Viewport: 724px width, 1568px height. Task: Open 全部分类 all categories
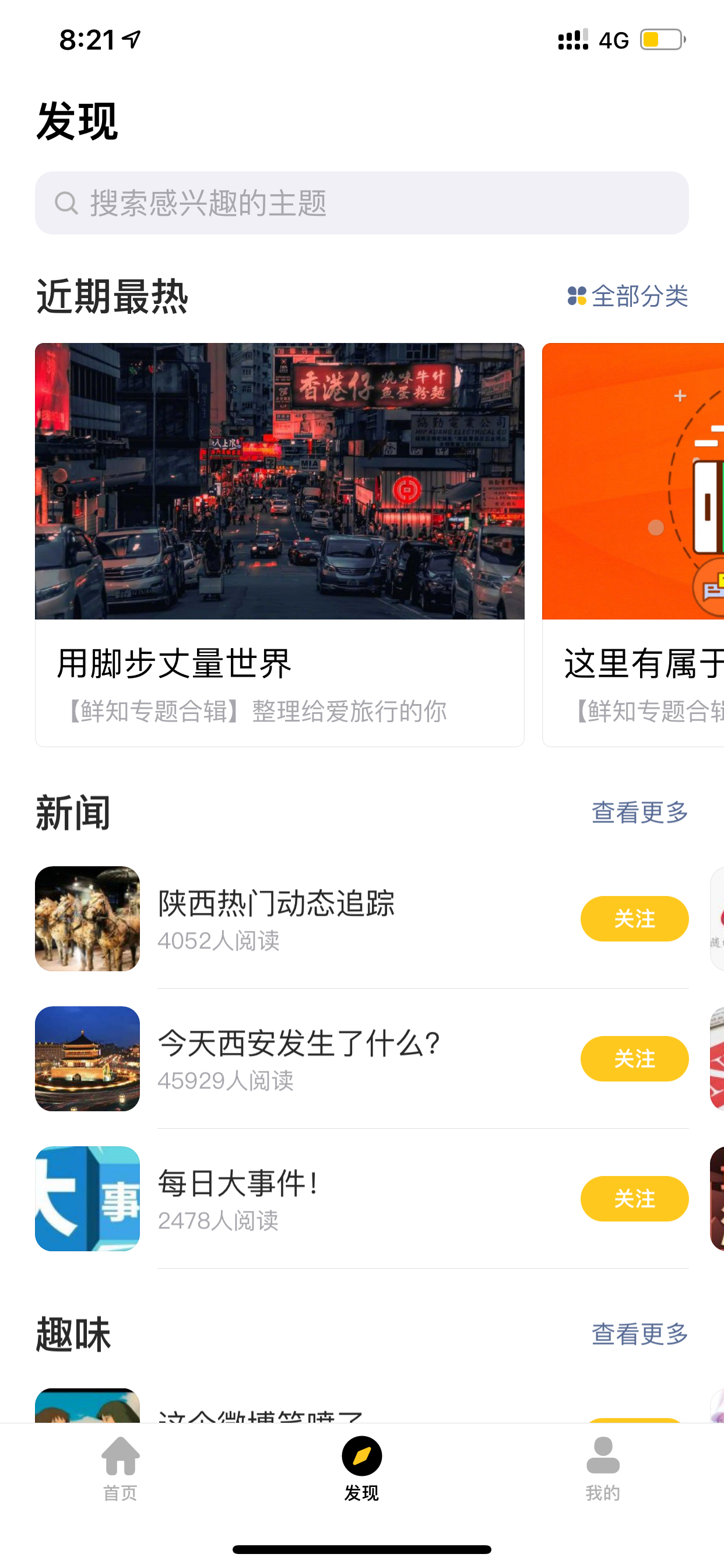627,296
